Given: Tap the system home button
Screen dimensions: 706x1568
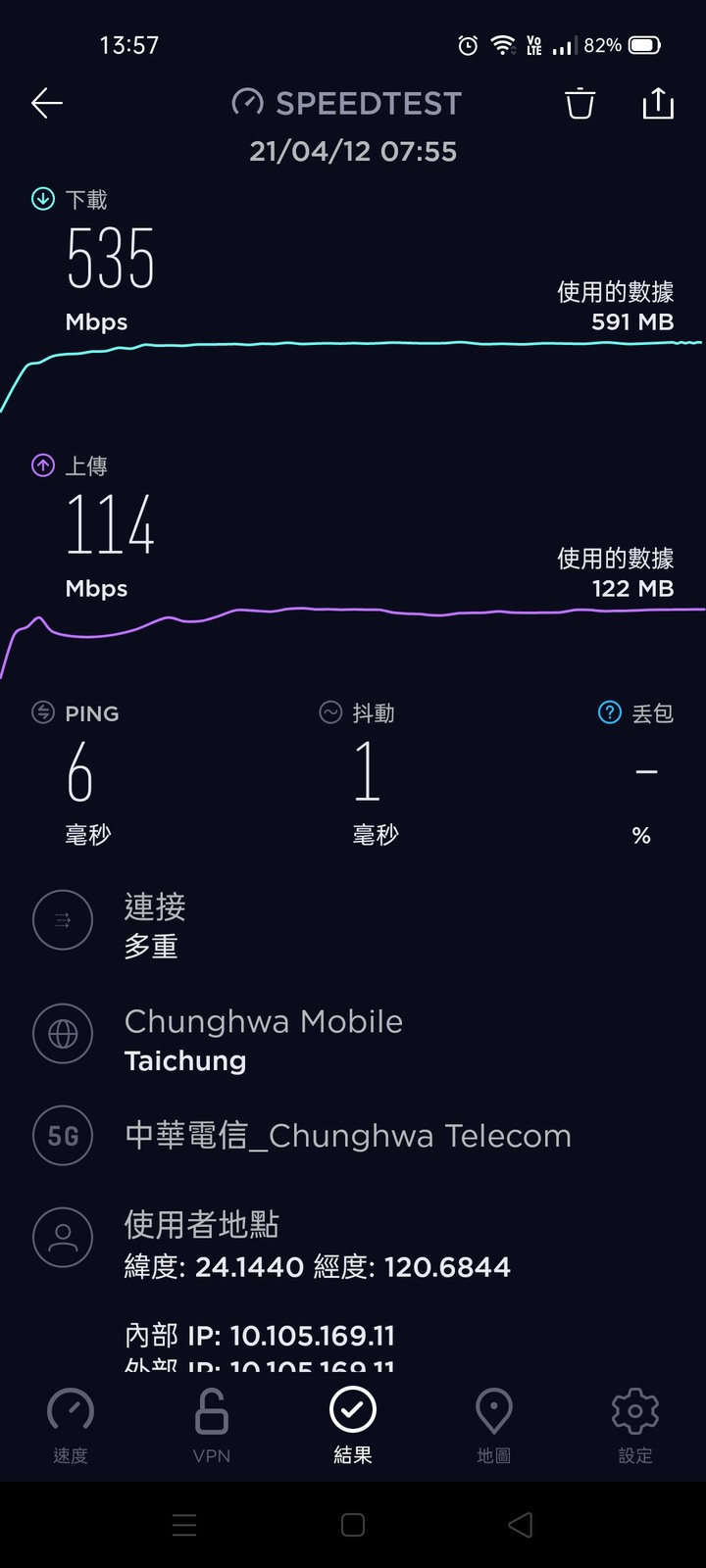Looking at the screenshot, I should point(353,1525).
